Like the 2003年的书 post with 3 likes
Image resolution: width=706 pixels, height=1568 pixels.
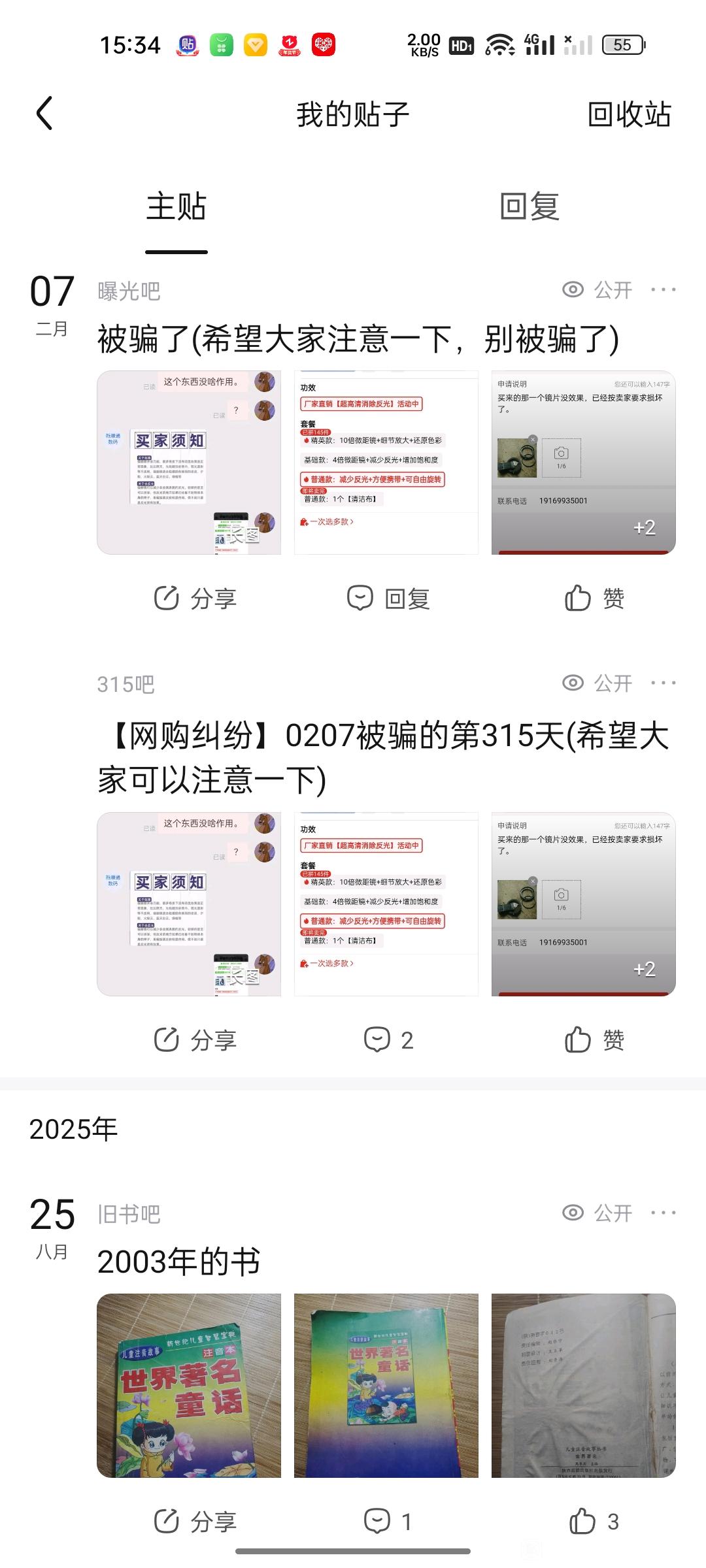tap(594, 1522)
